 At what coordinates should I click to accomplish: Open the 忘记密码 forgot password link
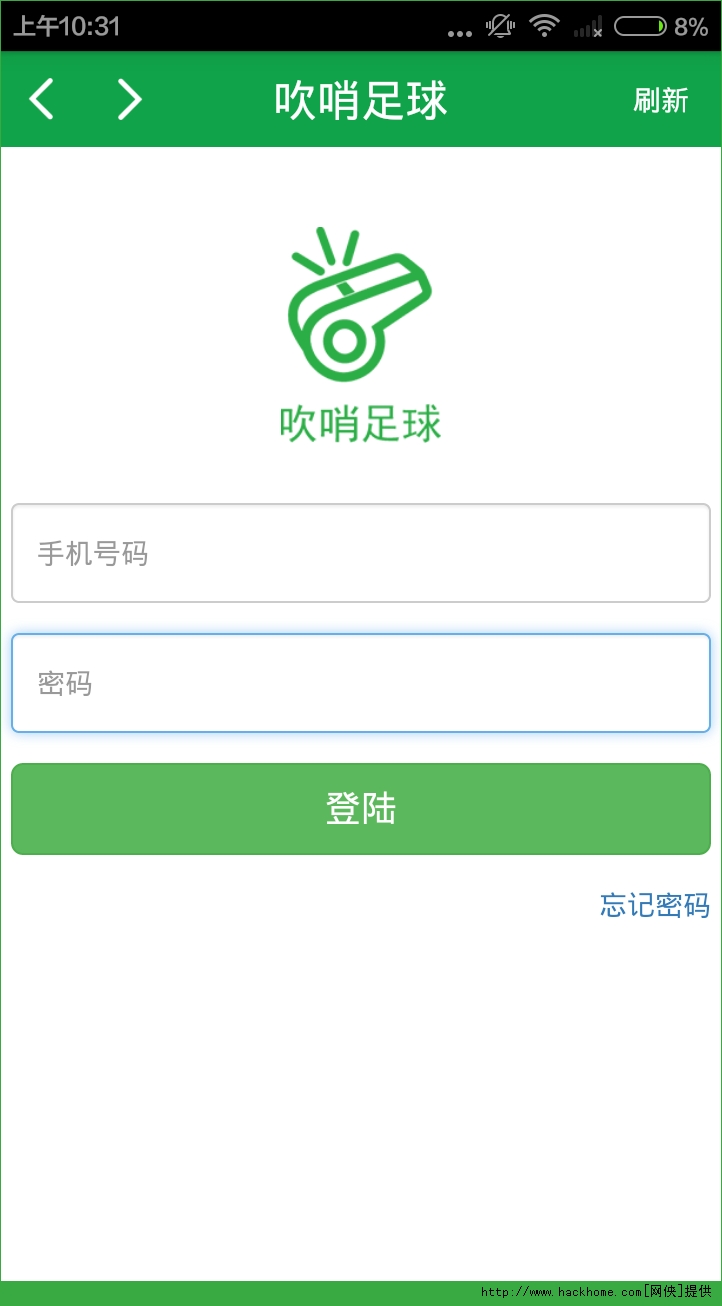click(x=654, y=905)
